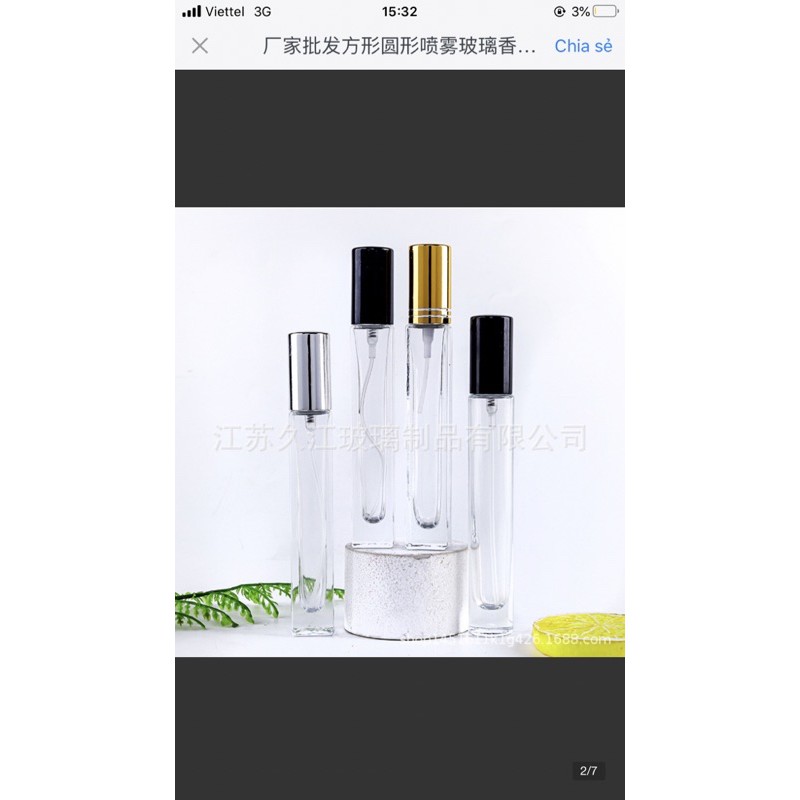Close the image viewer with the X

200,46
